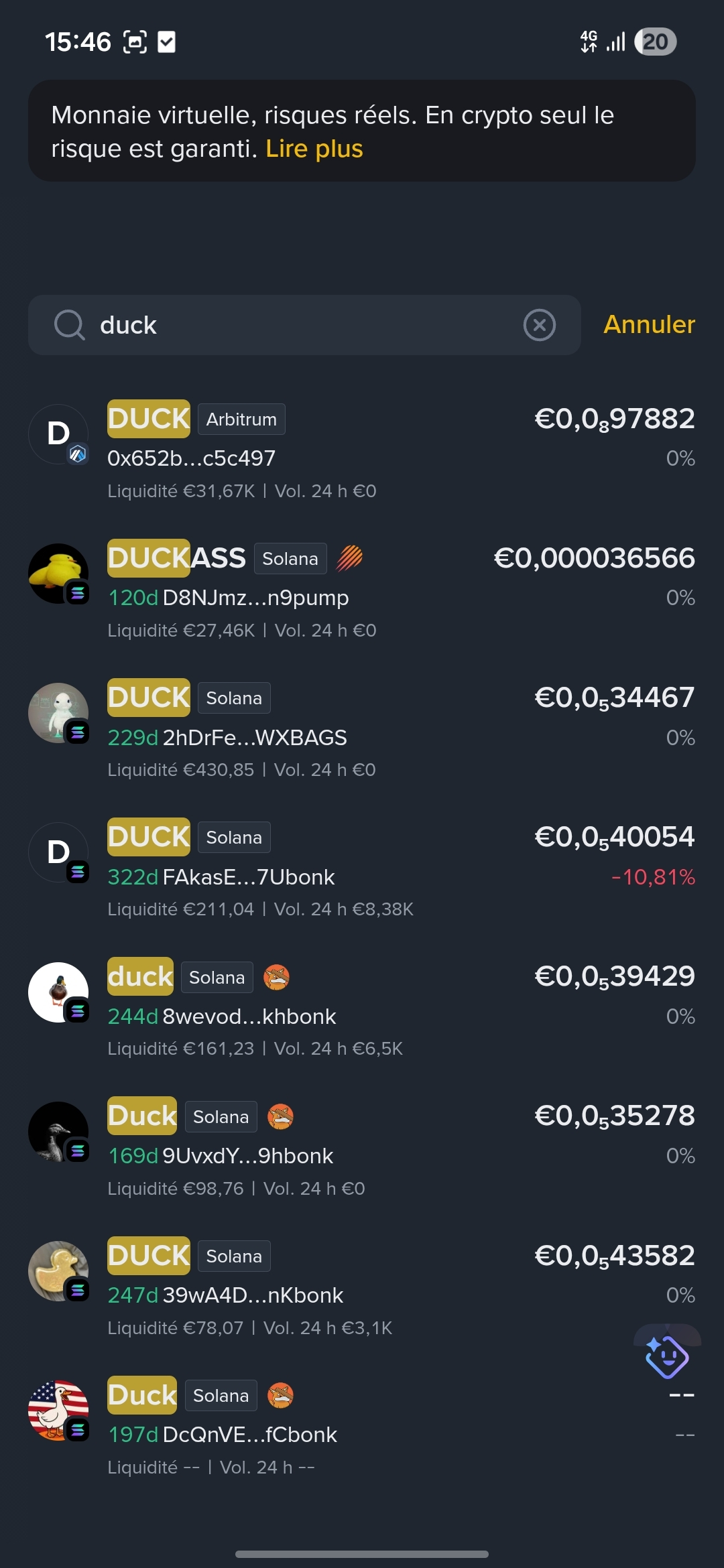
Task: Open the Lire plus risk warning link
Action: click(x=314, y=149)
